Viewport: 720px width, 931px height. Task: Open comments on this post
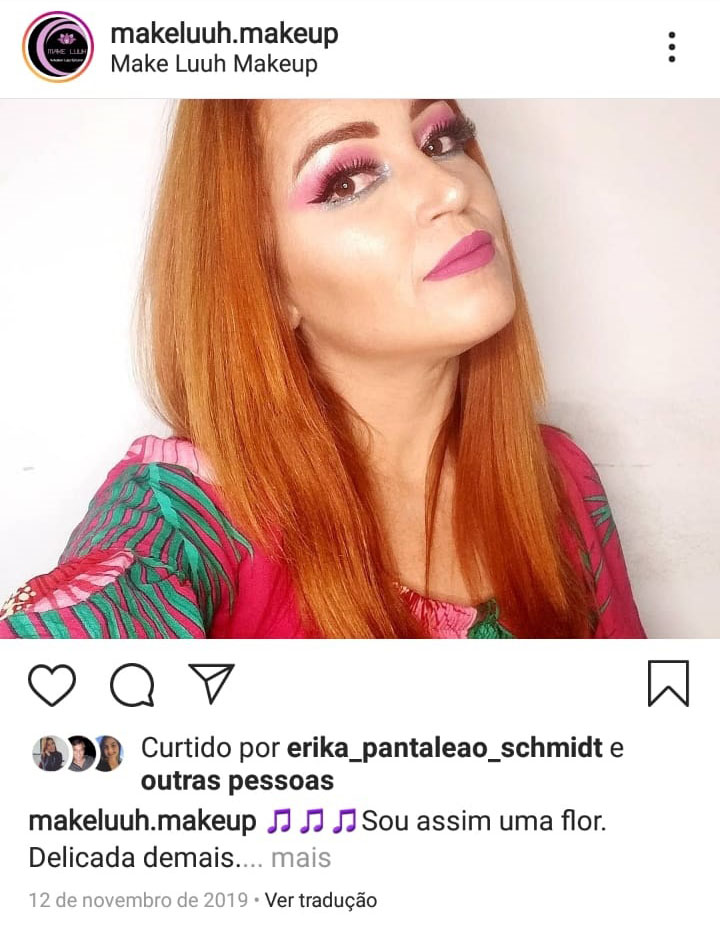[x=132, y=685]
